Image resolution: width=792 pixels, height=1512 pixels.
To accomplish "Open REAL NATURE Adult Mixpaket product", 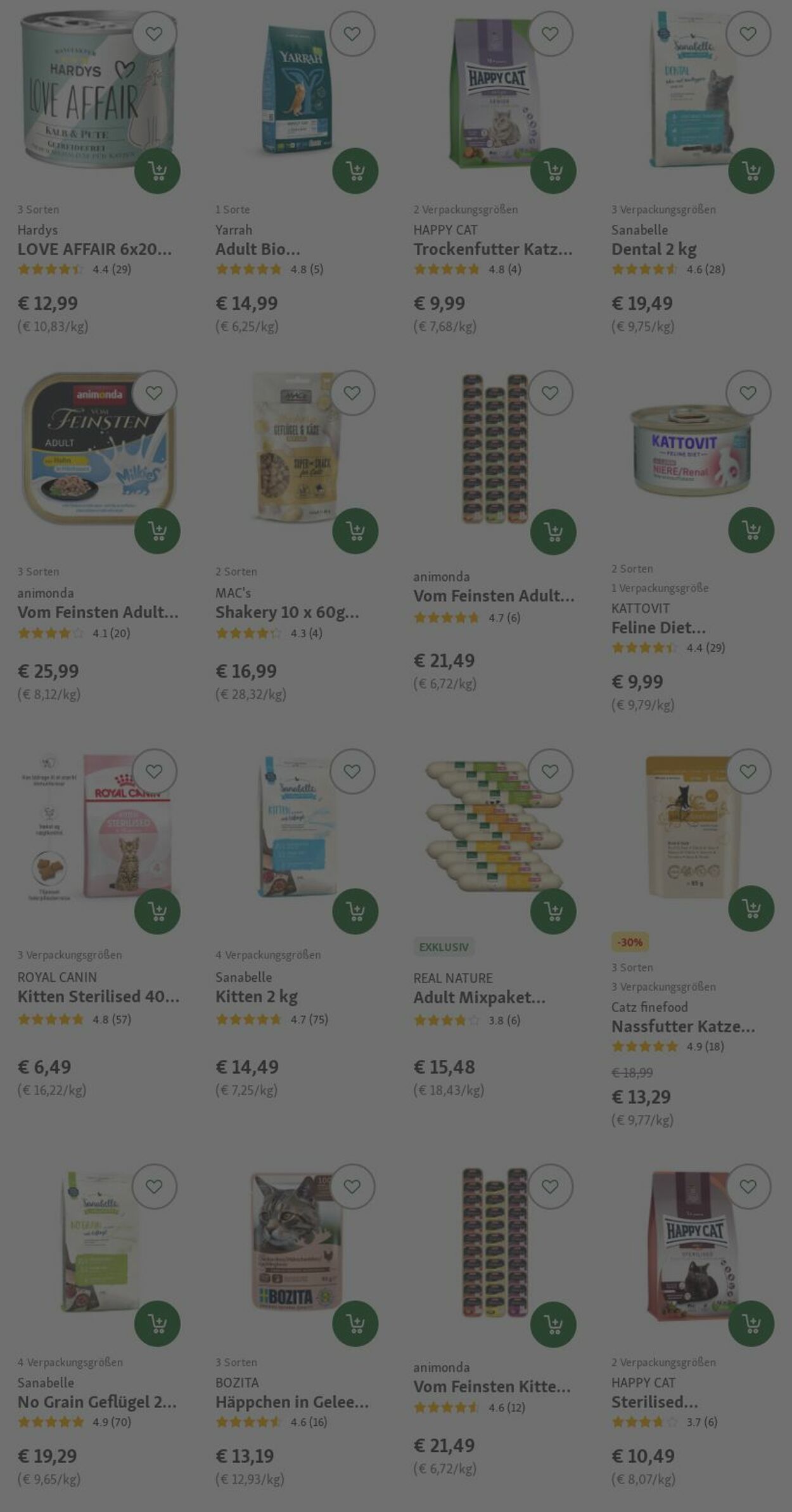I will 479,998.
